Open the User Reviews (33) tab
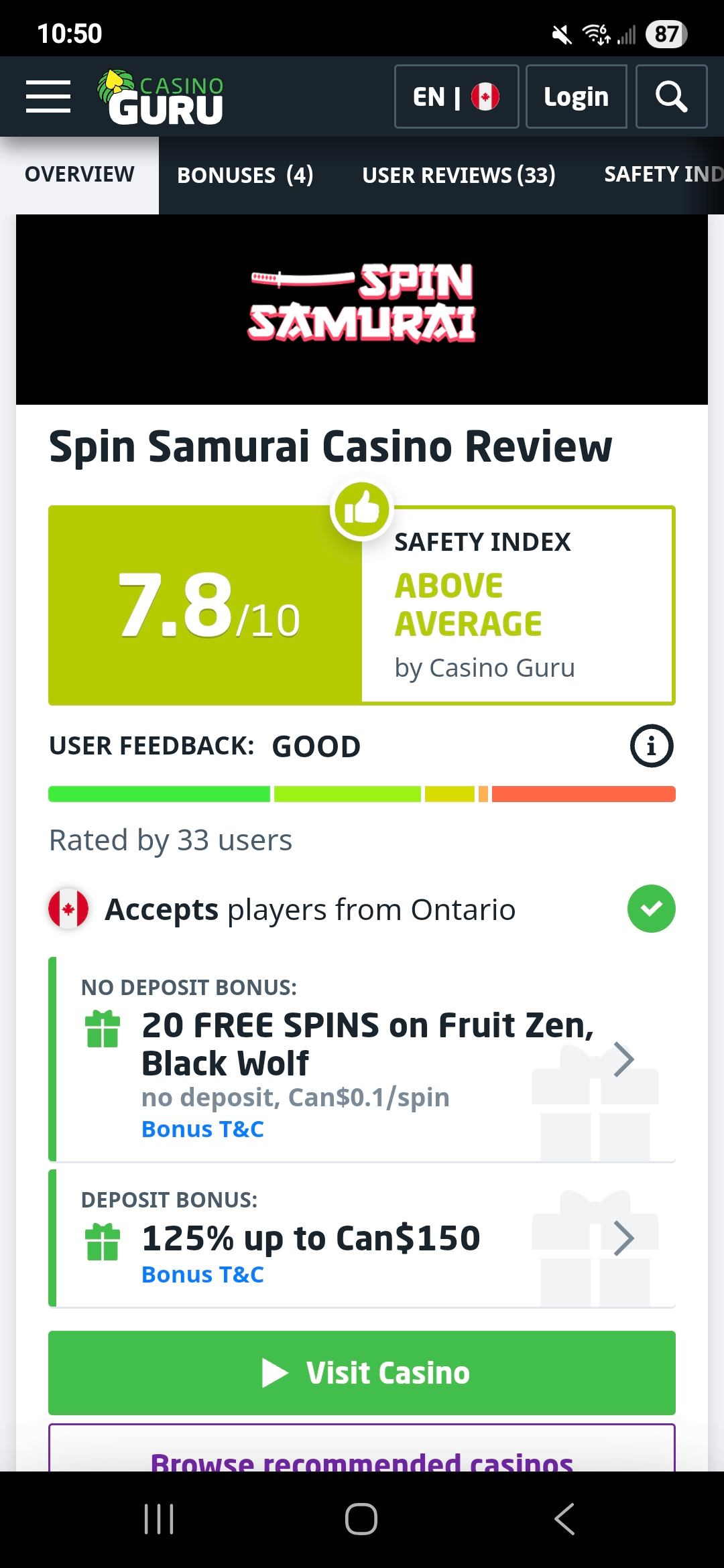This screenshot has width=724, height=1568. coord(459,175)
